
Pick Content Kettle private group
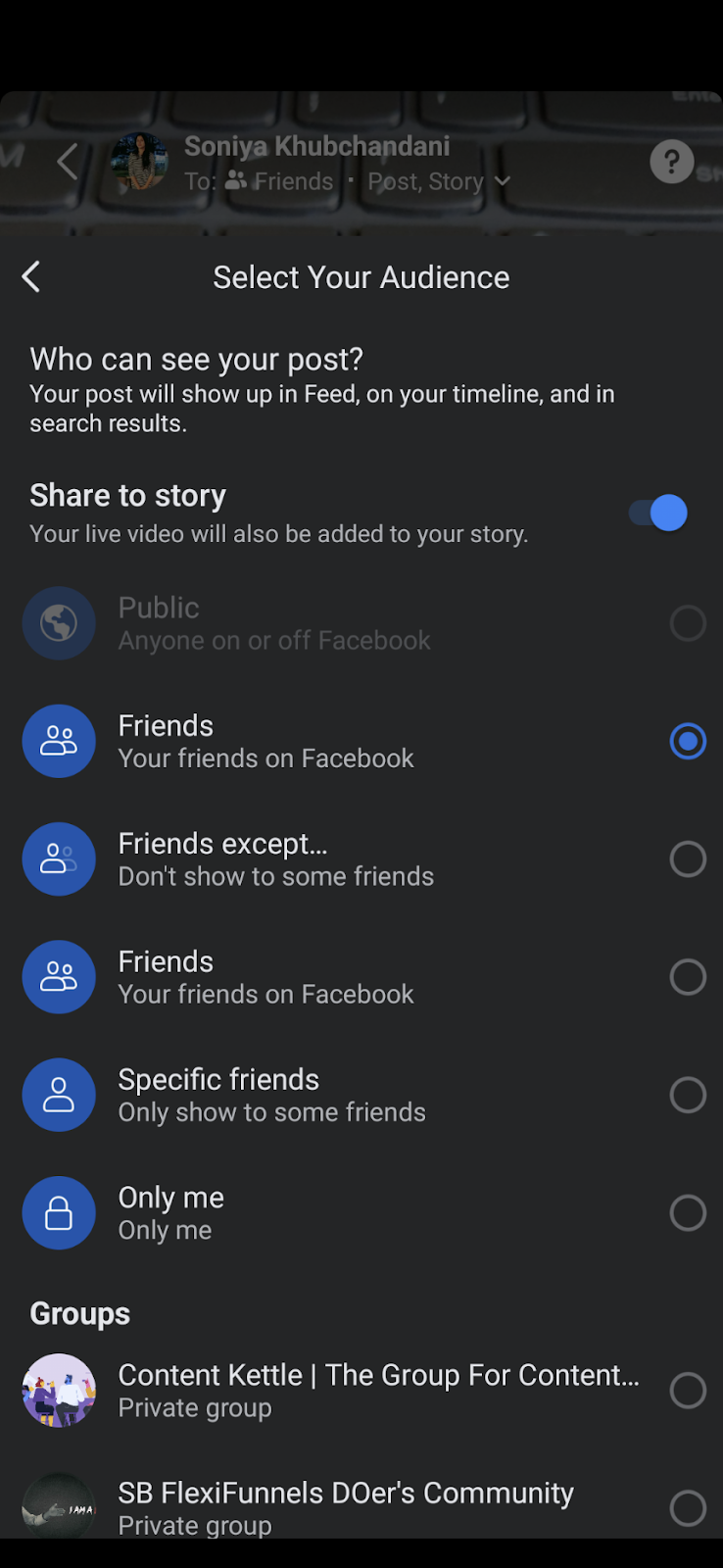(x=361, y=1391)
